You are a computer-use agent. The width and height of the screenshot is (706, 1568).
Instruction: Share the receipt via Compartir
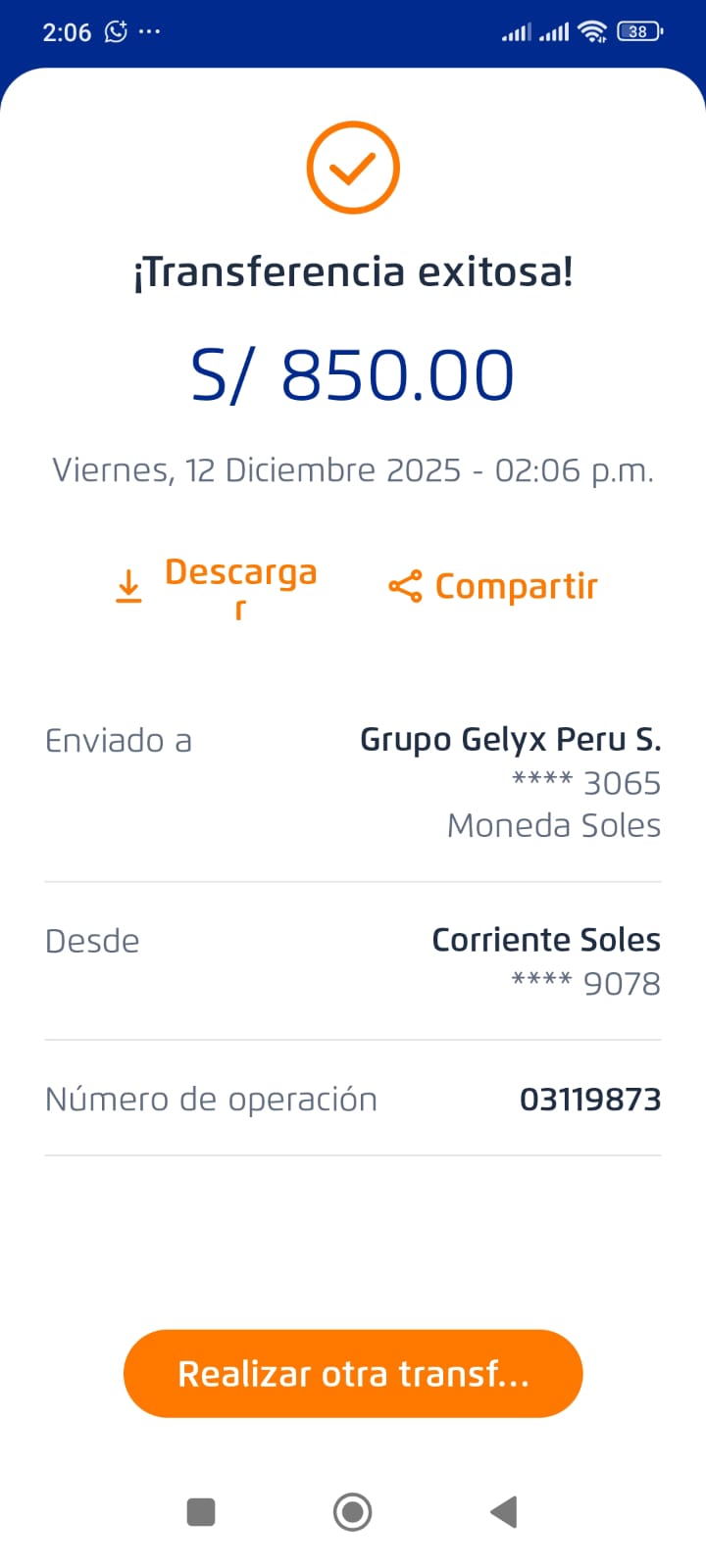[493, 586]
